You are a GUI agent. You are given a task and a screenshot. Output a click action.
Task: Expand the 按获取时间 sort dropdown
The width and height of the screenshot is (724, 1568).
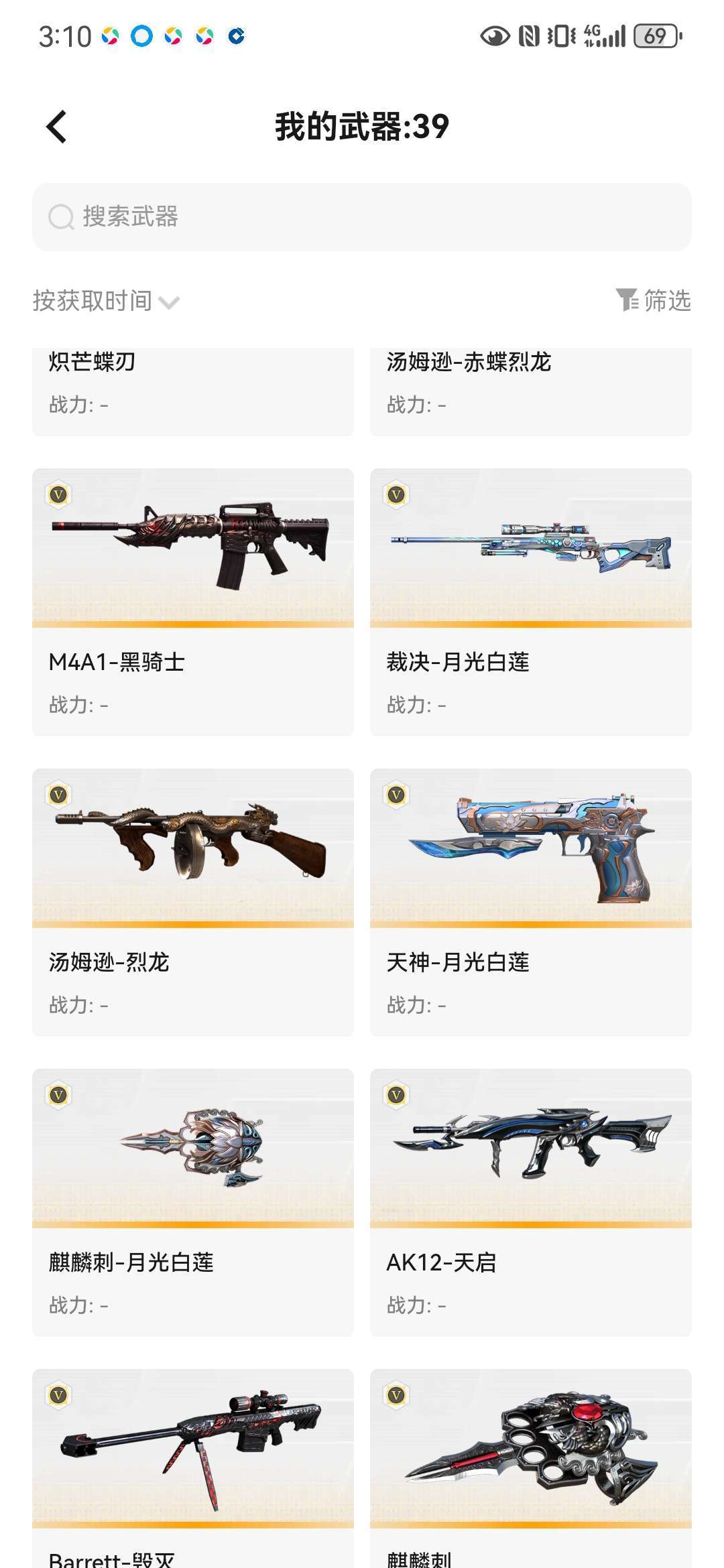click(x=106, y=301)
